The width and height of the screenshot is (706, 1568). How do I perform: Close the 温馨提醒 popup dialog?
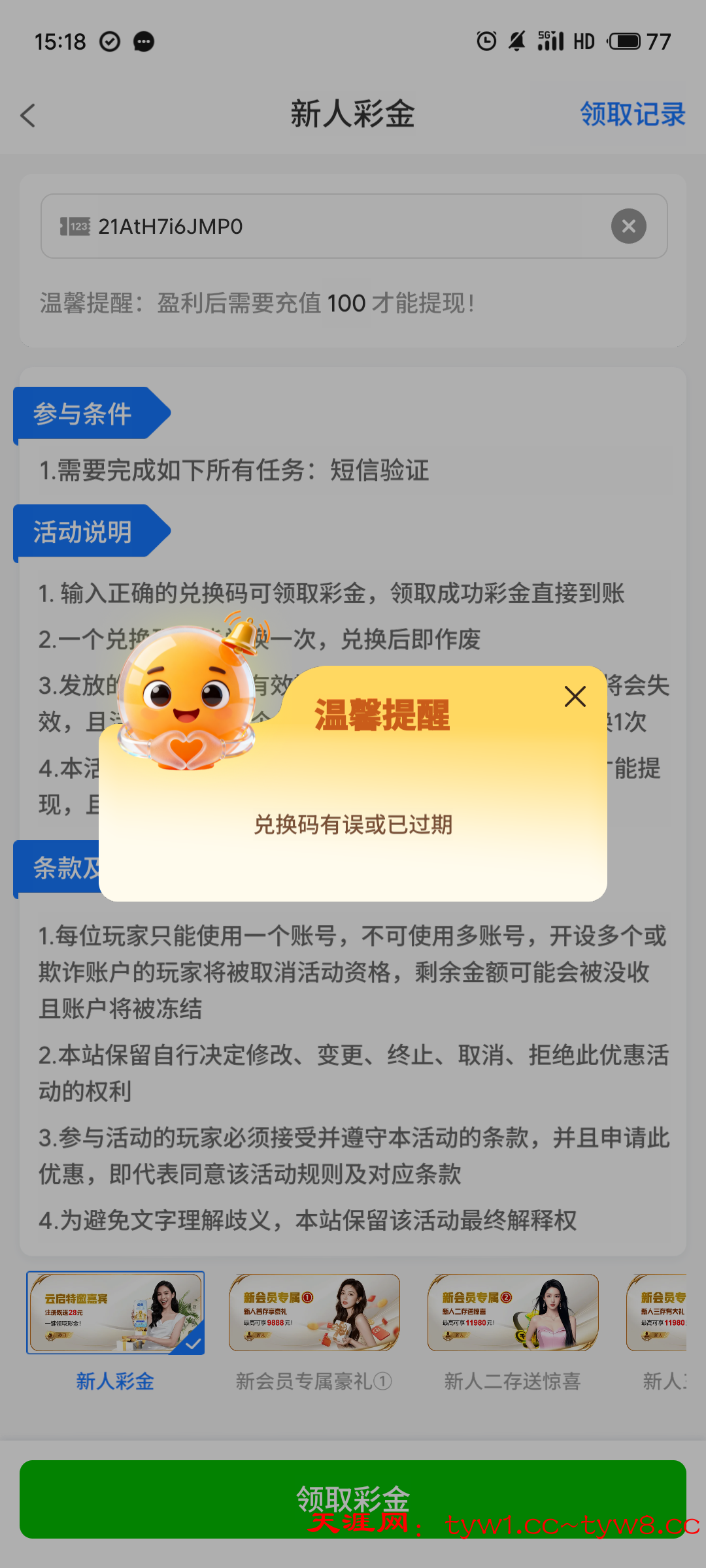click(575, 696)
